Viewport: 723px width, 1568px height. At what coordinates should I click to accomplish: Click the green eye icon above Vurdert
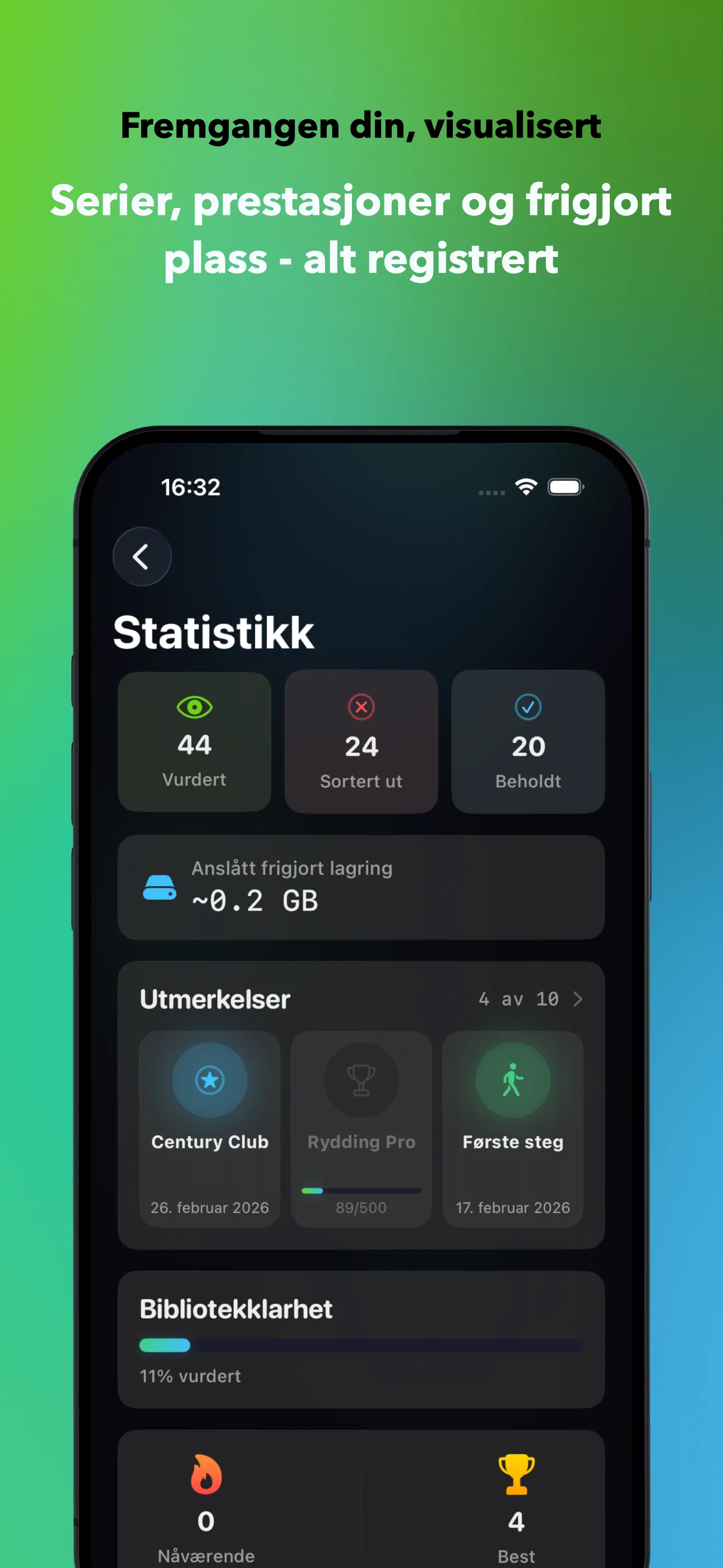[x=193, y=707]
